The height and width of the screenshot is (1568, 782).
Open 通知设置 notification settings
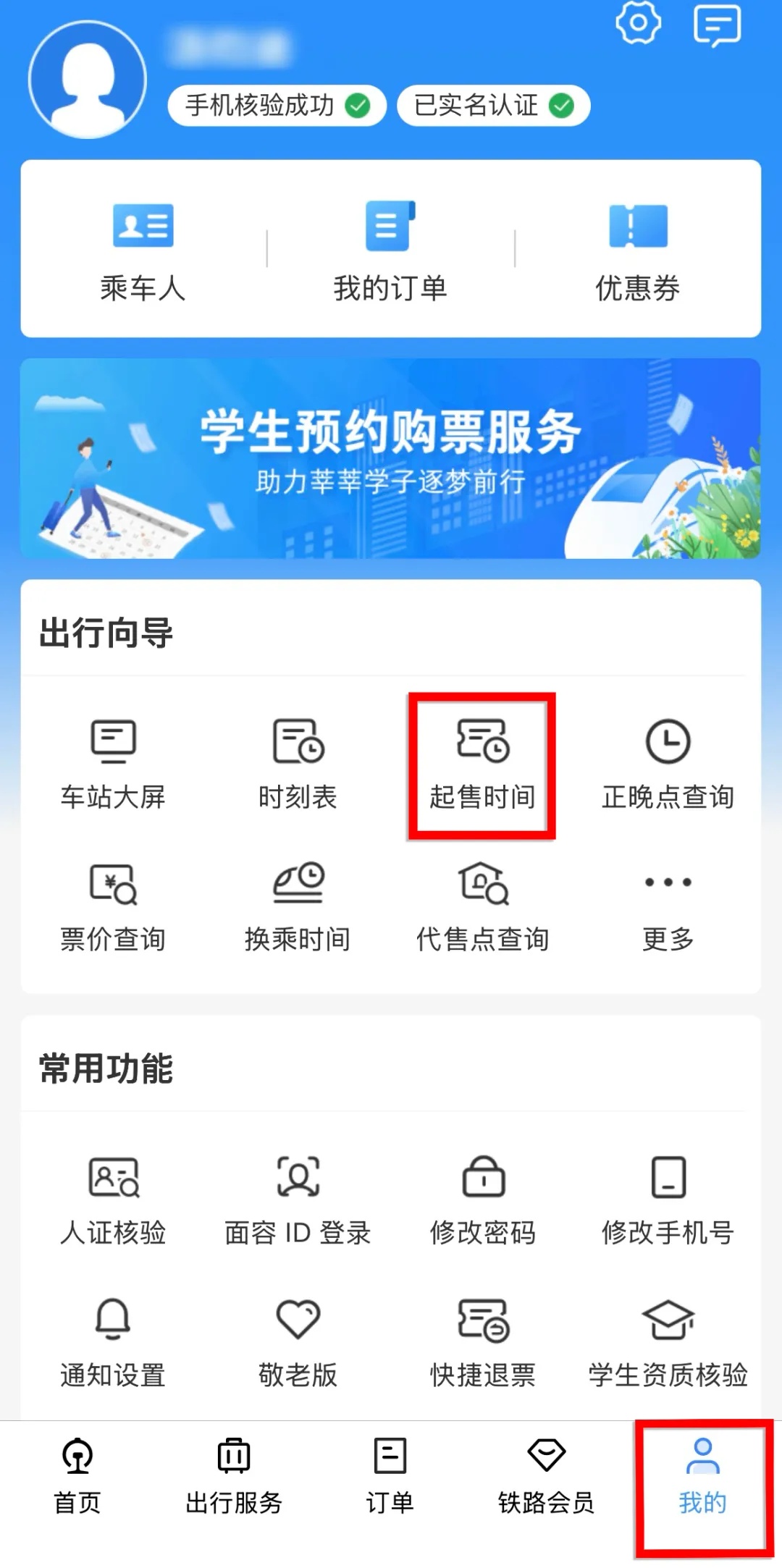113,1343
